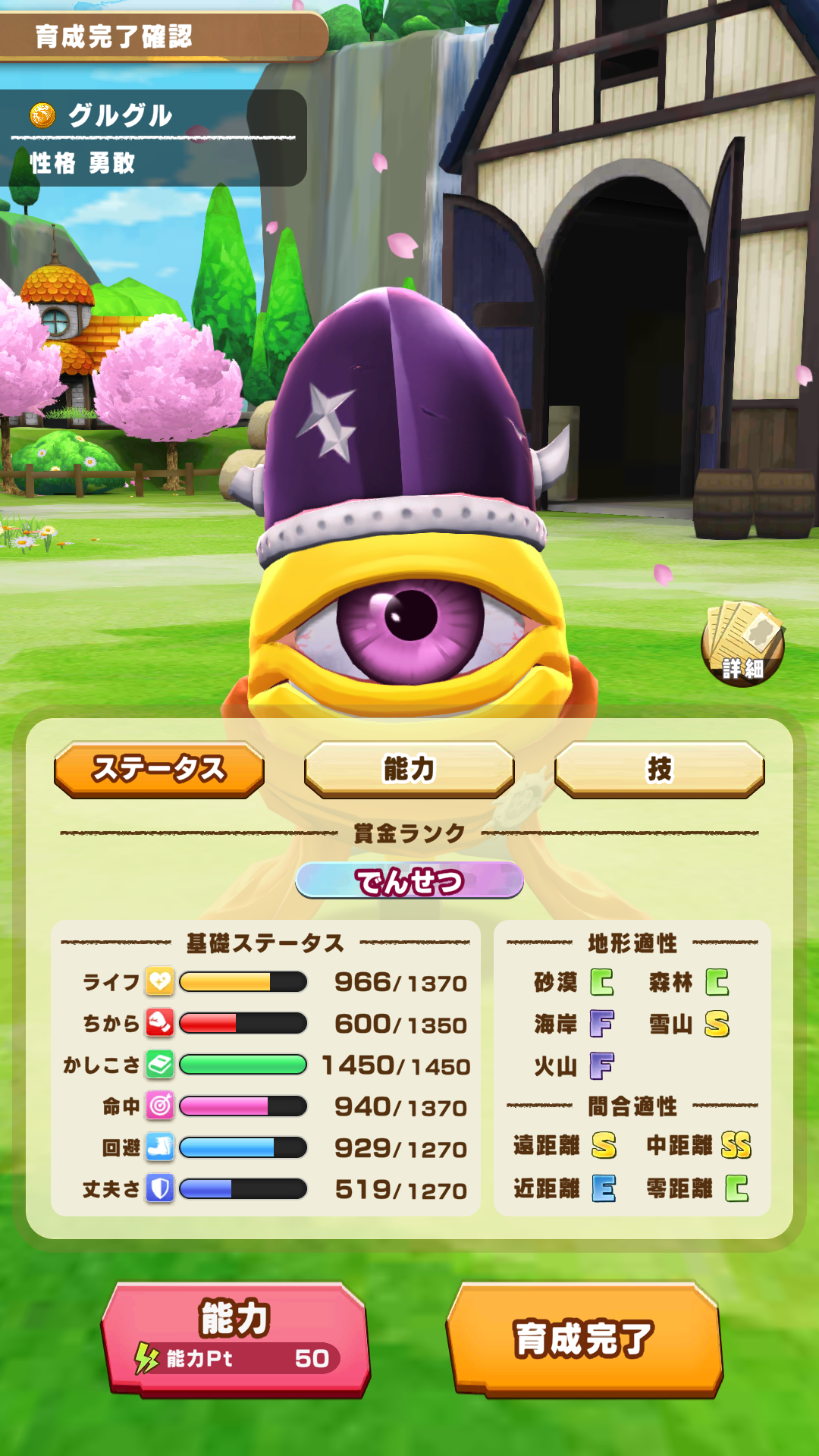The height and width of the screenshot is (1456, 819).
Task: Open the 詳細 details button
Action: pos(742,644)
